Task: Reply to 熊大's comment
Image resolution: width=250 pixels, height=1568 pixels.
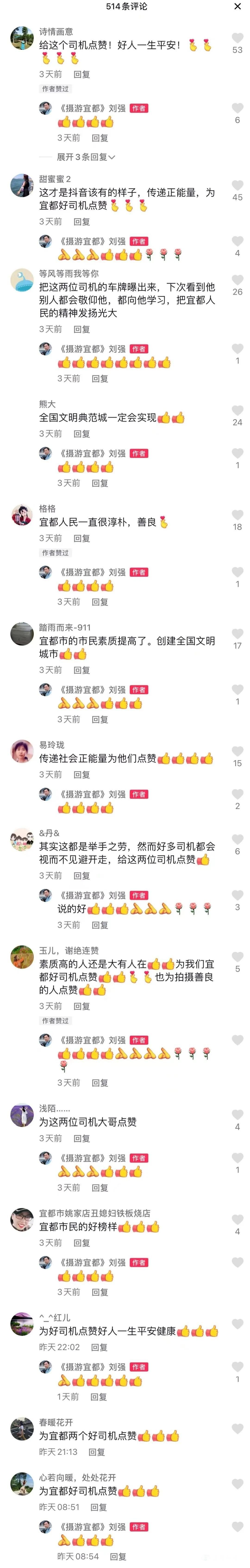Action: pyautogui.click(x=81, y=433)
